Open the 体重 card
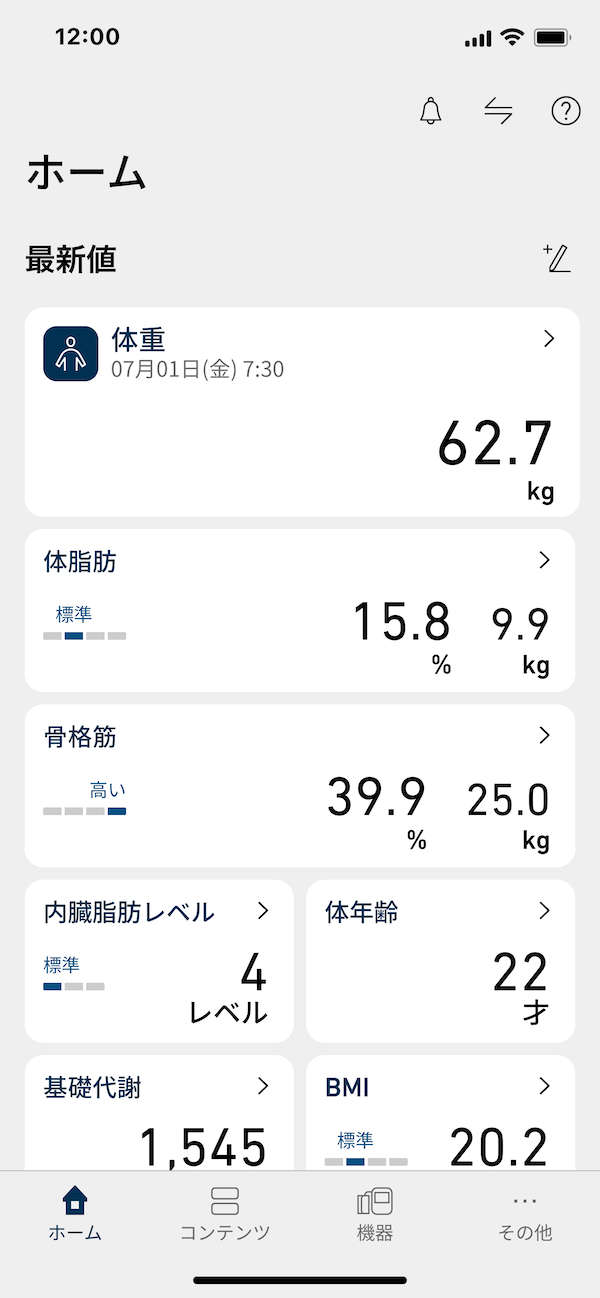600x1298 pixels. pyautogui.click(x=302, y=412)
